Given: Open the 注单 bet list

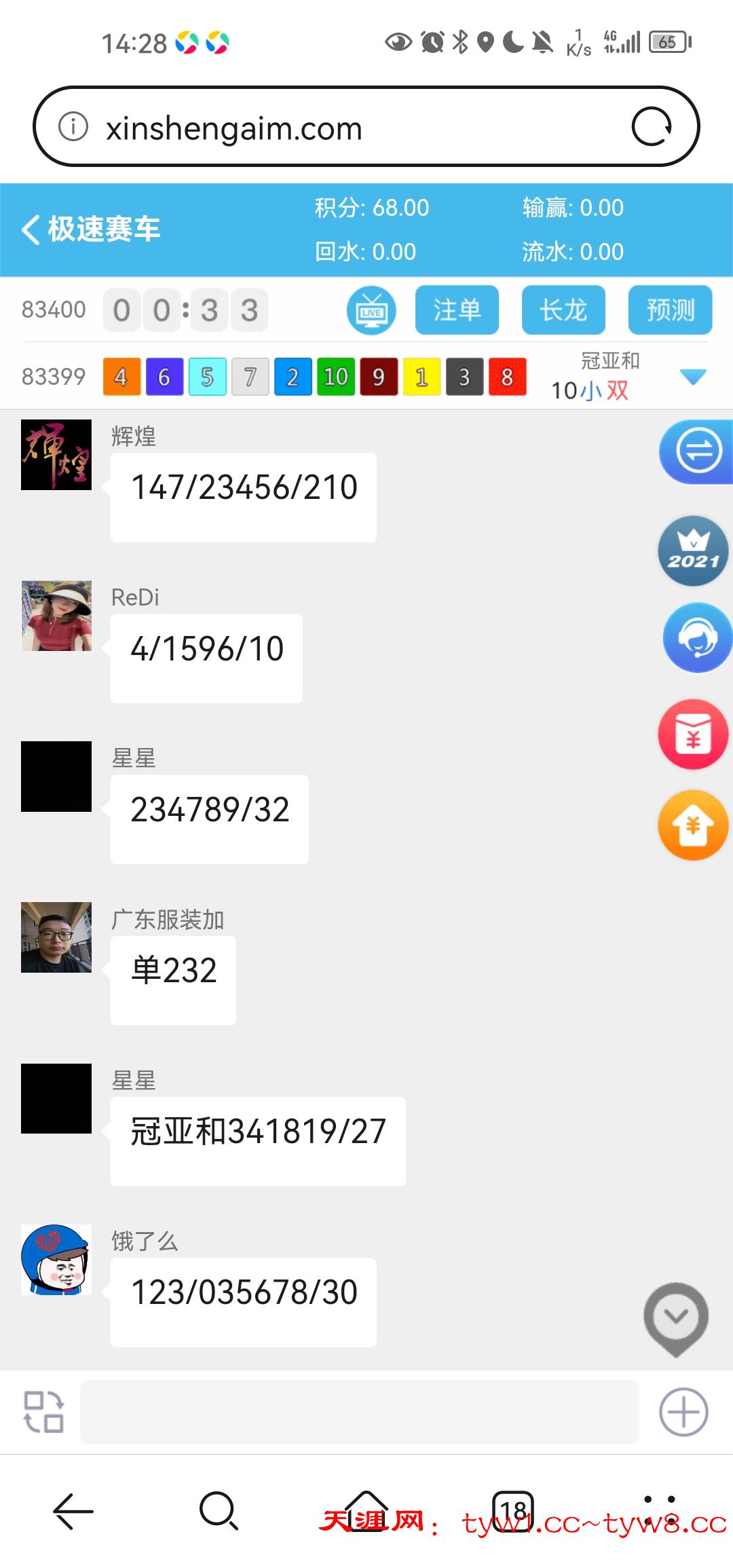Looking at the screenshot, I should pos(457,310).
